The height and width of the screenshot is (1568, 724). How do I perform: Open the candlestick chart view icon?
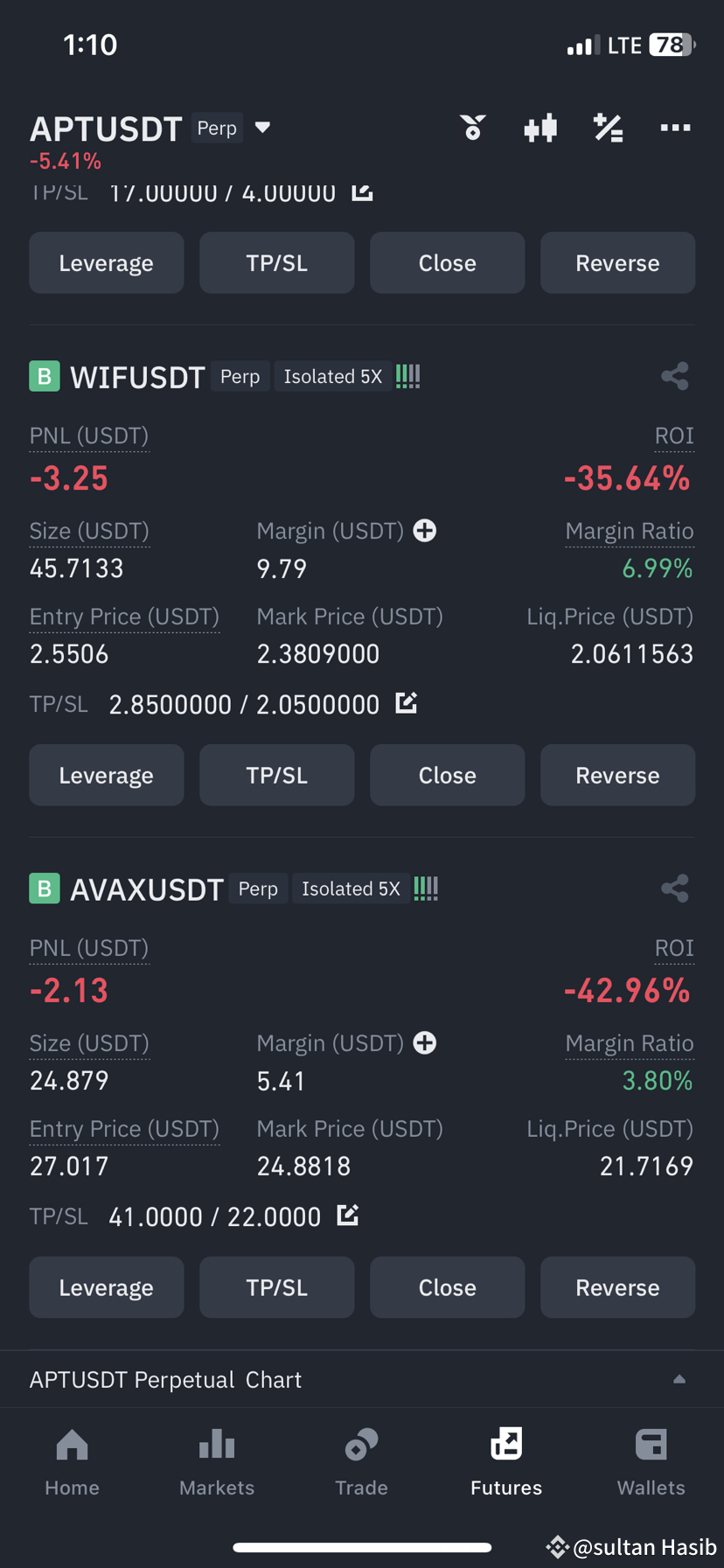(x=540, y=128)
